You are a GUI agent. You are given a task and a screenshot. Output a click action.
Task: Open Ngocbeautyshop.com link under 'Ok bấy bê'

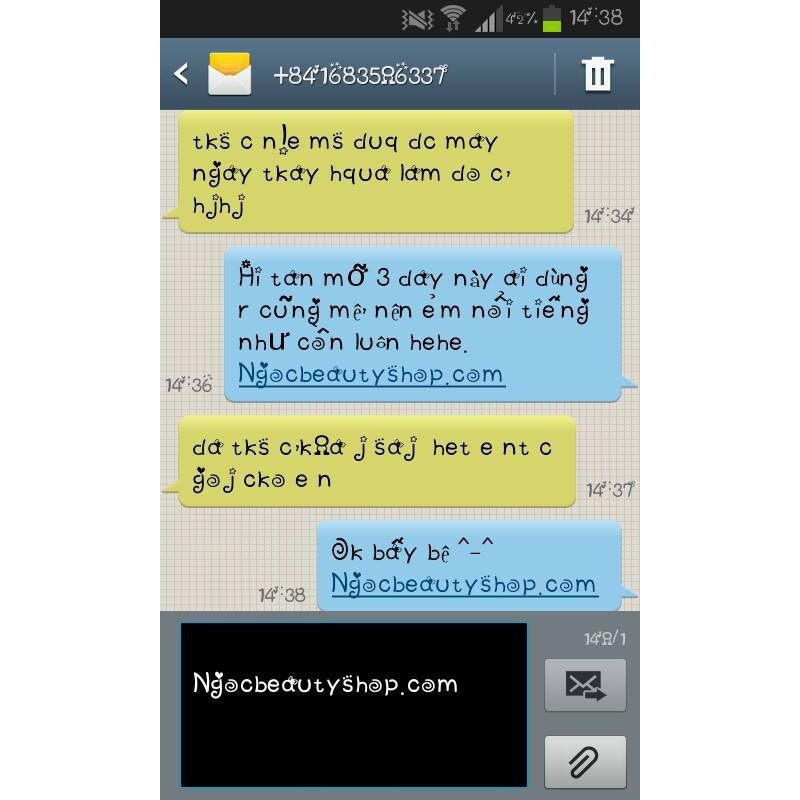[x=463, y=584]
